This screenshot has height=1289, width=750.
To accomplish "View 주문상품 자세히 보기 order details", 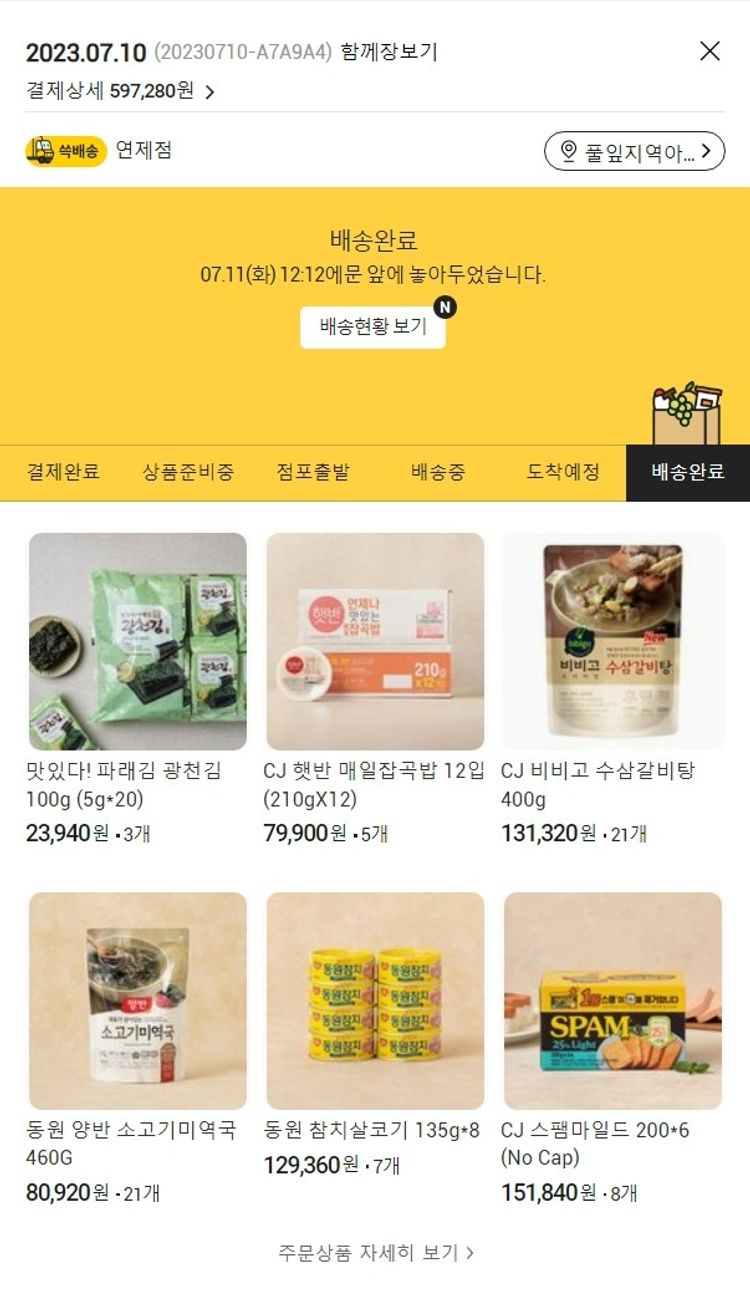I will pos(375,1253).
